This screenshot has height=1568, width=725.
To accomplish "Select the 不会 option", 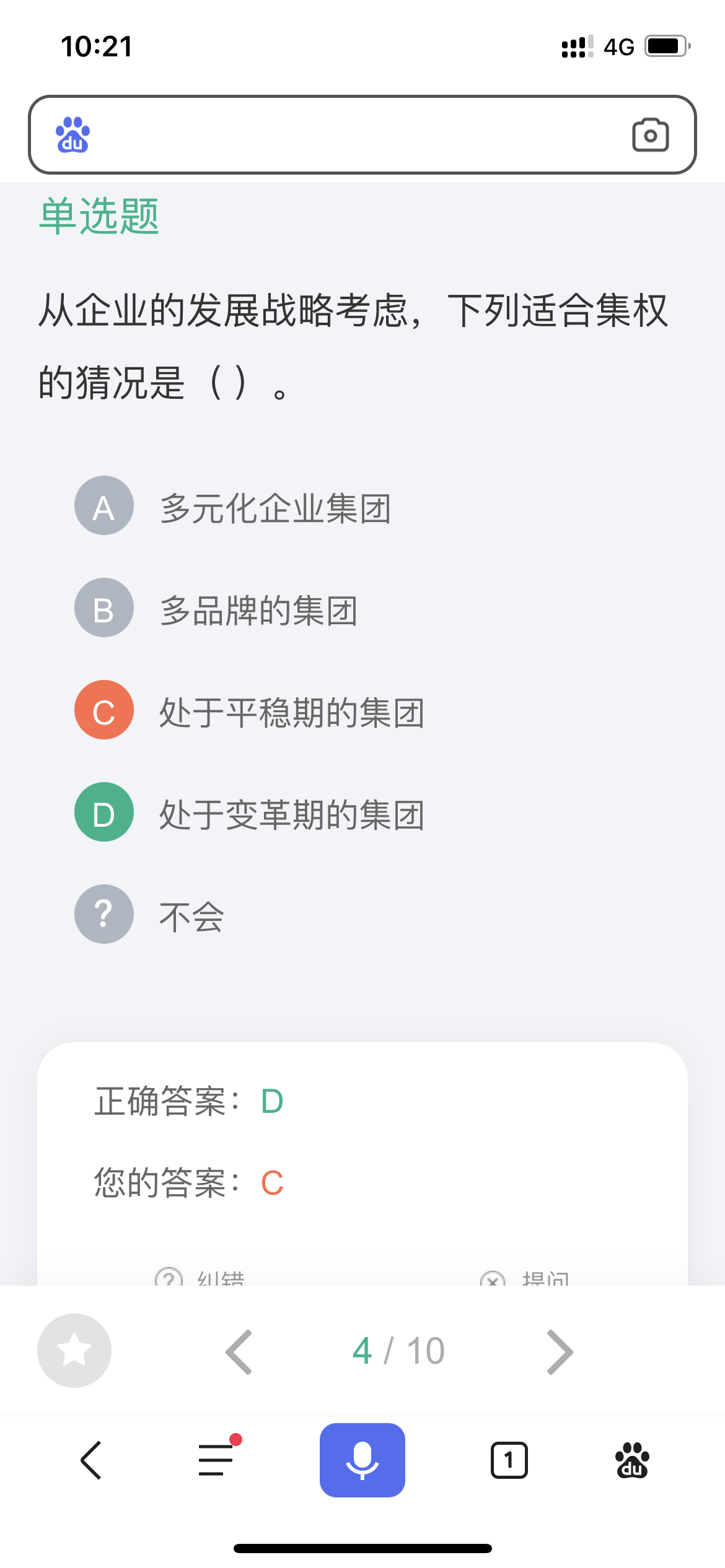I will 149,915.
